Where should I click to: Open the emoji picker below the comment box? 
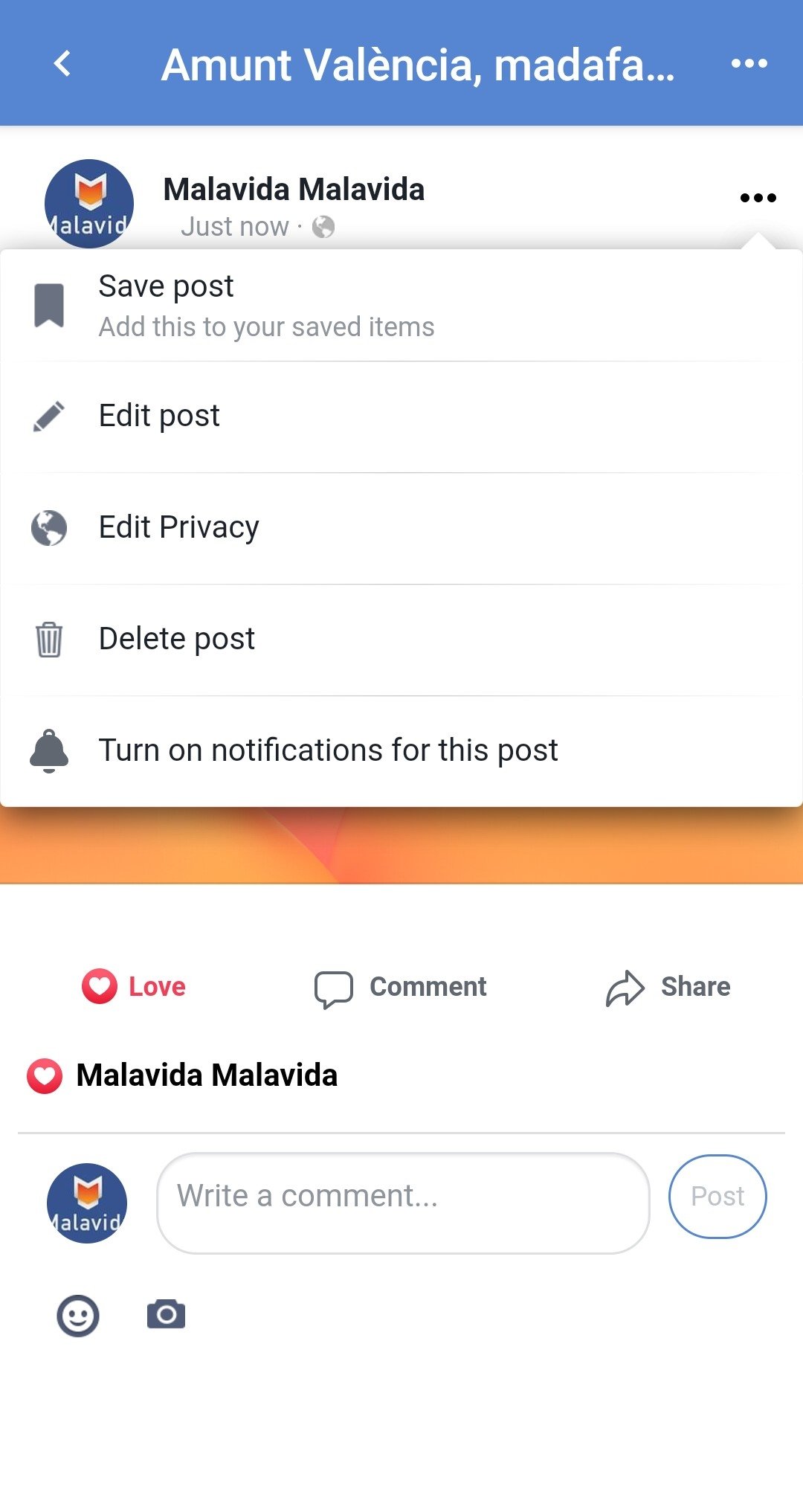coord(78,1316)
